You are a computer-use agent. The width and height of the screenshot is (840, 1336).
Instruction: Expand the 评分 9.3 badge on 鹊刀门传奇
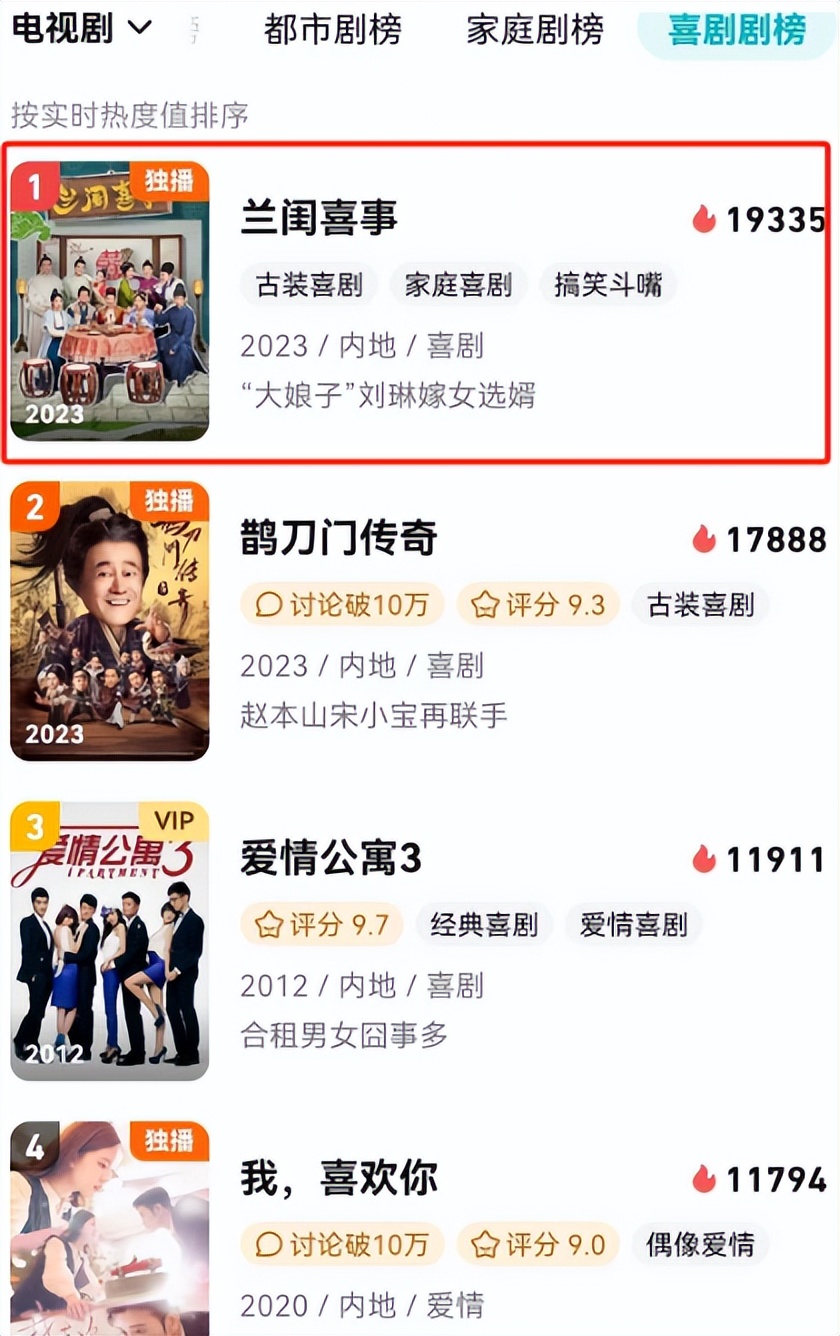(537, 604)
